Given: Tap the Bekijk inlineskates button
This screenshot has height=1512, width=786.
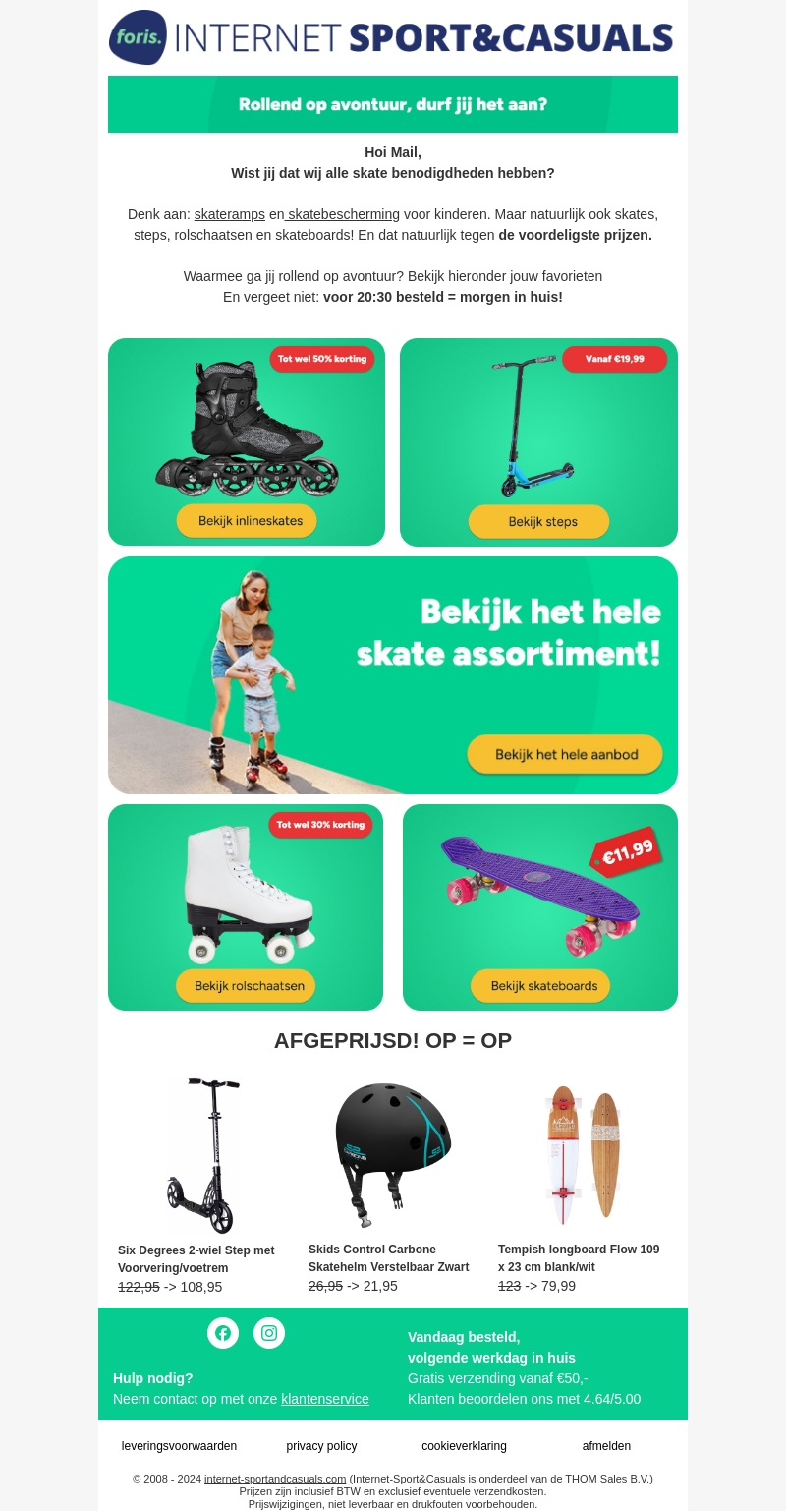Looking at the screenshot, I should click(x=247, y=521).
